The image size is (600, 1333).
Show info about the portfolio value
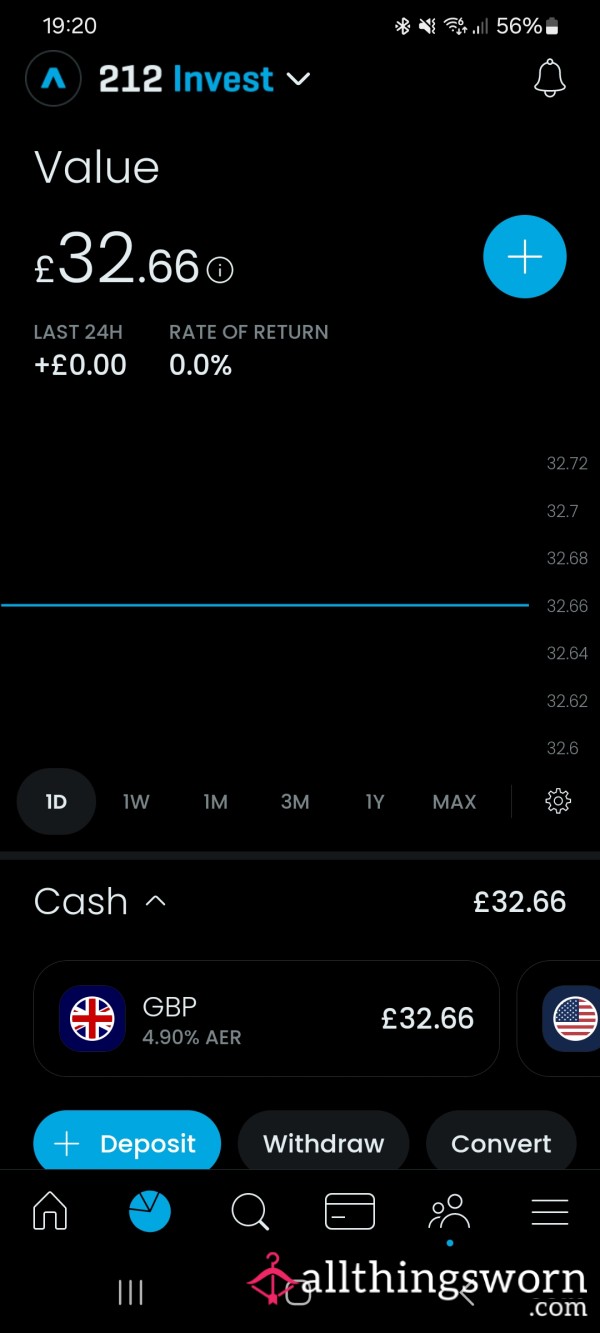pos(220,270)
